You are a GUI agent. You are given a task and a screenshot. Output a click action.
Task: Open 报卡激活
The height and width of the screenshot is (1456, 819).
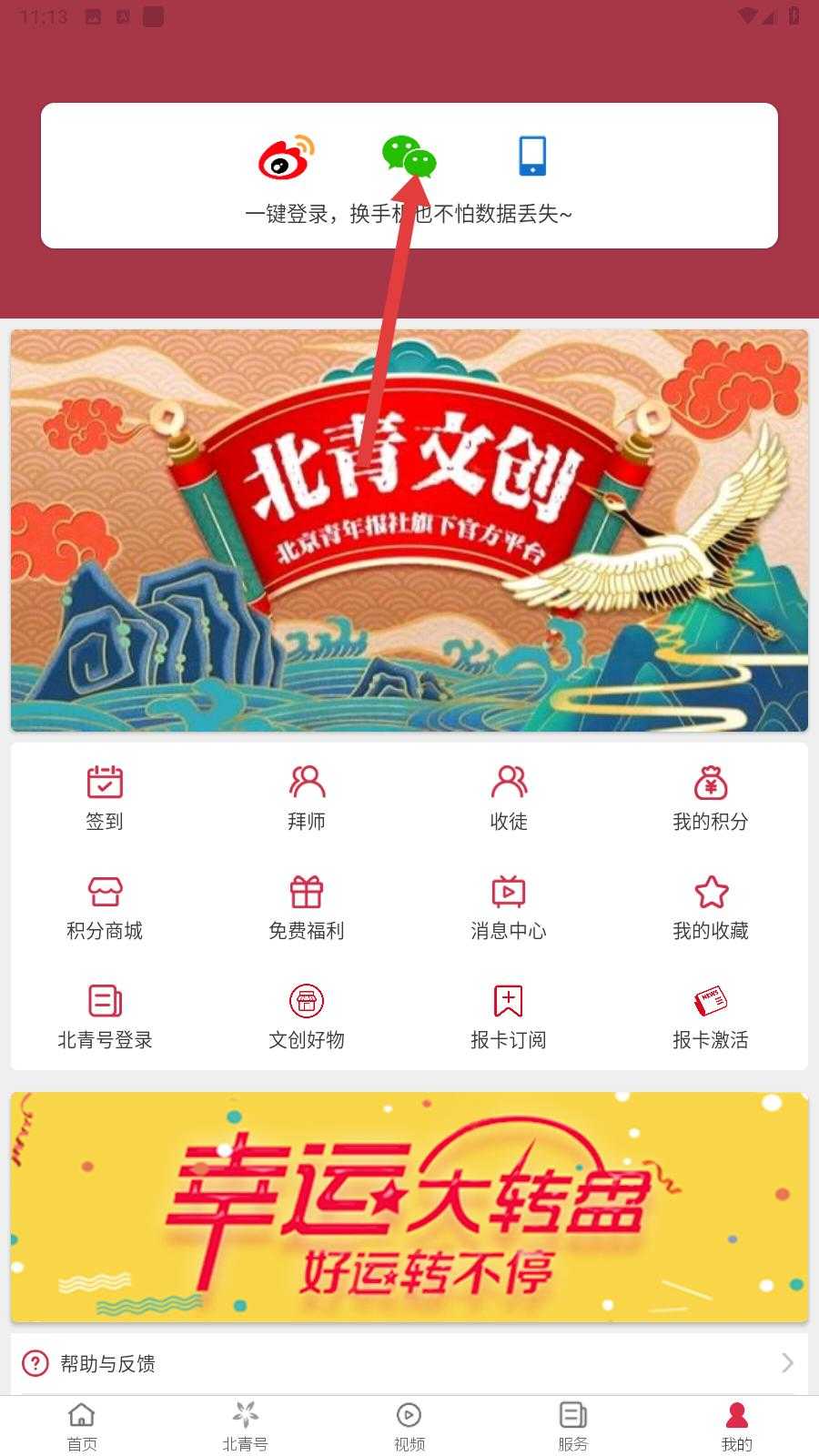tap(711, 1016)
